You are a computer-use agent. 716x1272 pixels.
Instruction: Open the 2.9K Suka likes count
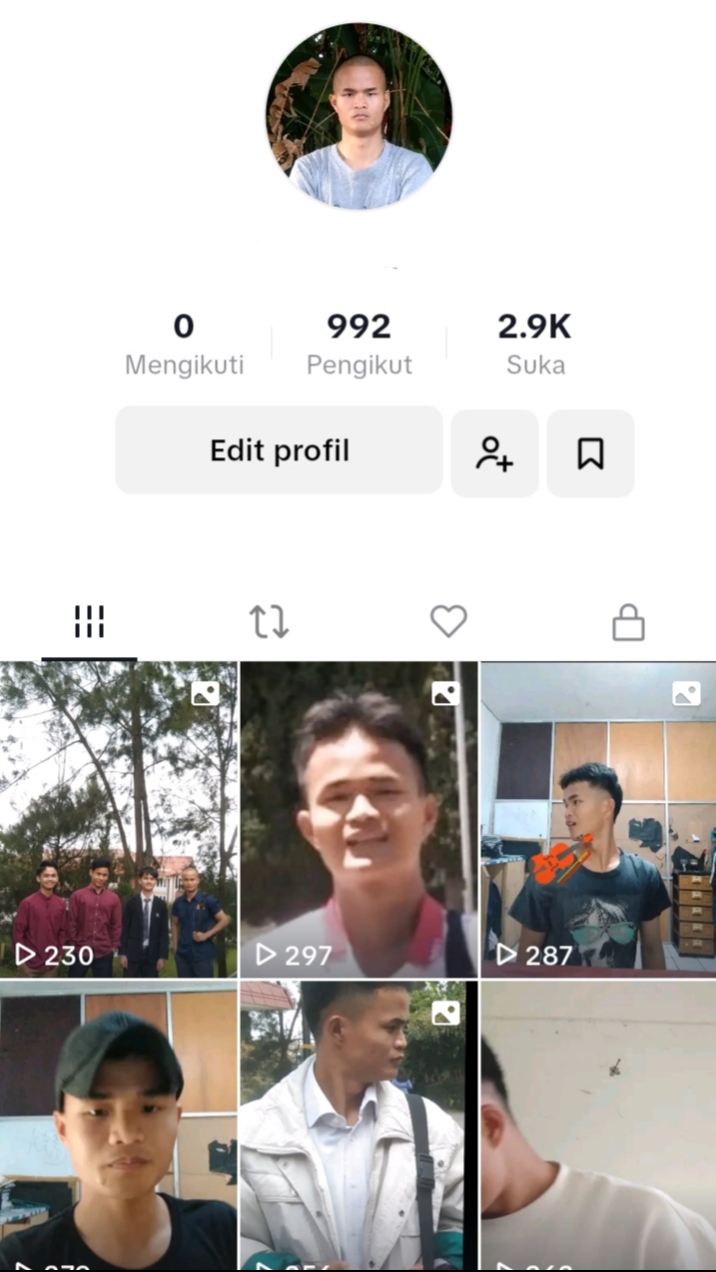pyautogui.click(x=535, y=343)
